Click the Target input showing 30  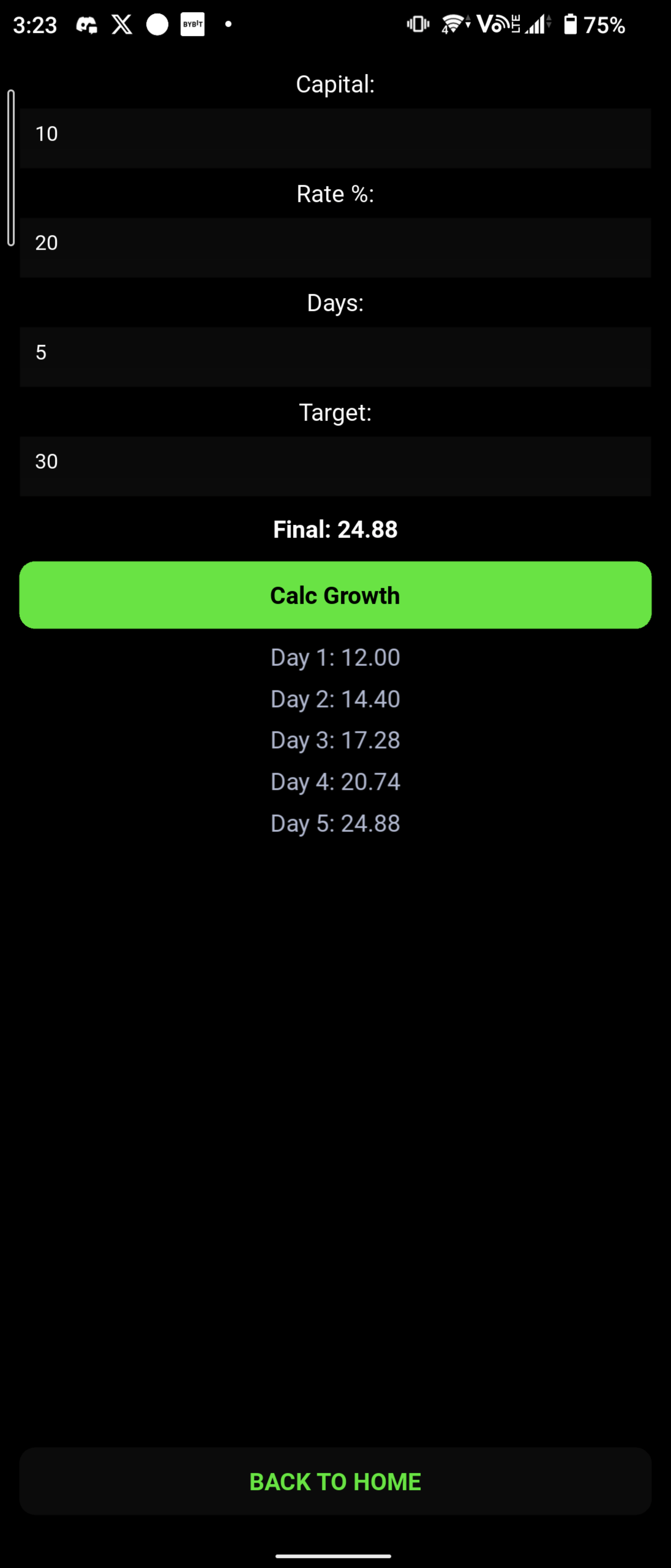pyautogui.click(x=335, y=466)
